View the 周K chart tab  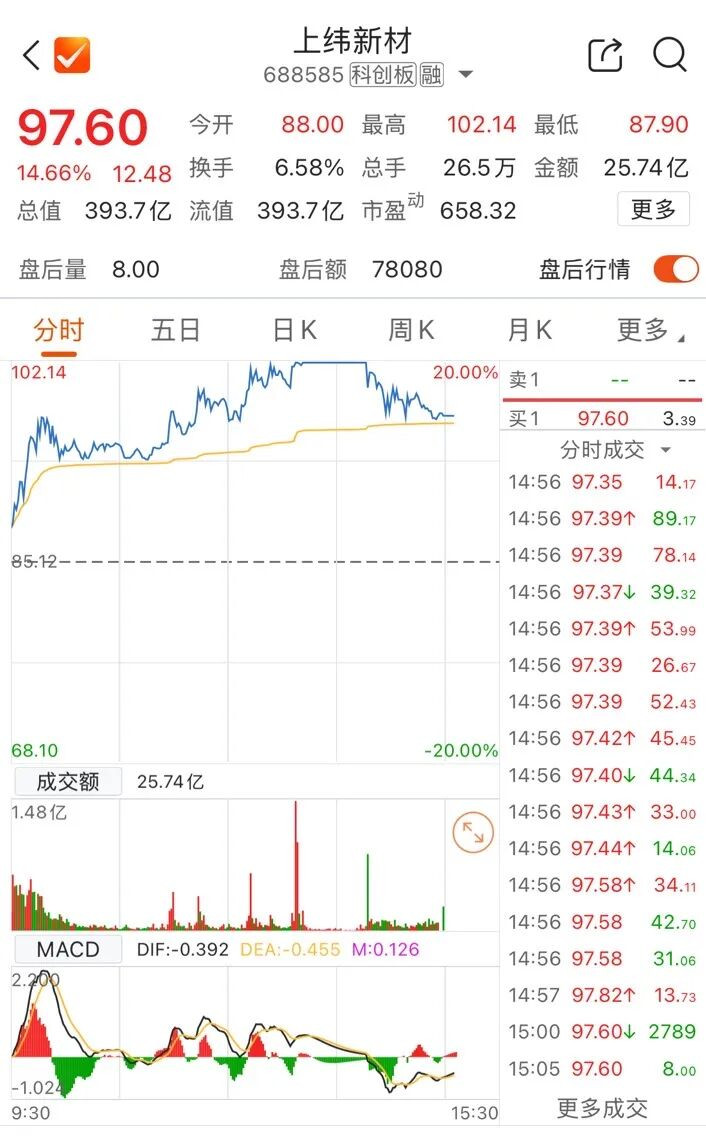[411, 330]
